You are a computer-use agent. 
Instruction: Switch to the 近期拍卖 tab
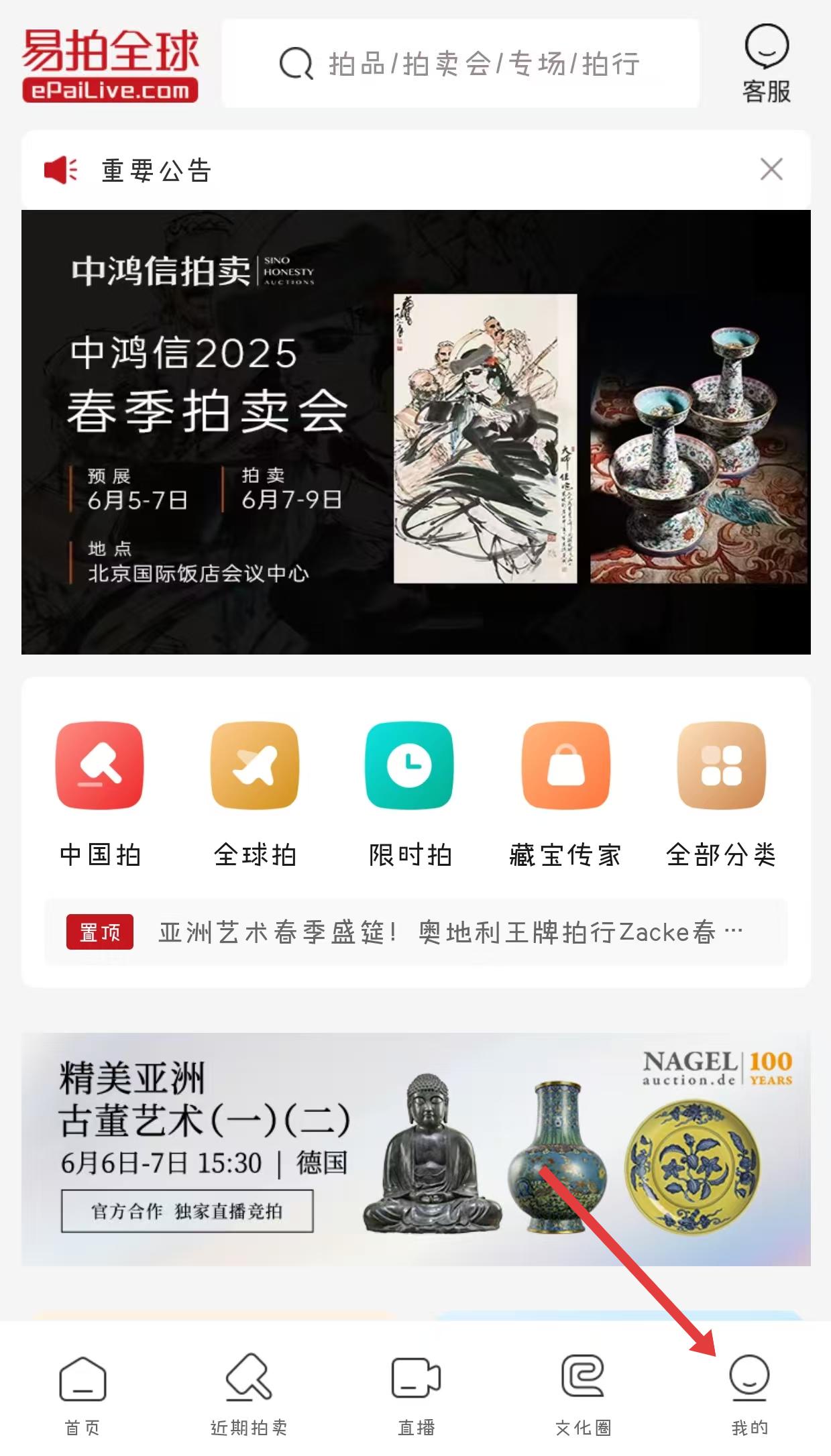coord(249,1396)
